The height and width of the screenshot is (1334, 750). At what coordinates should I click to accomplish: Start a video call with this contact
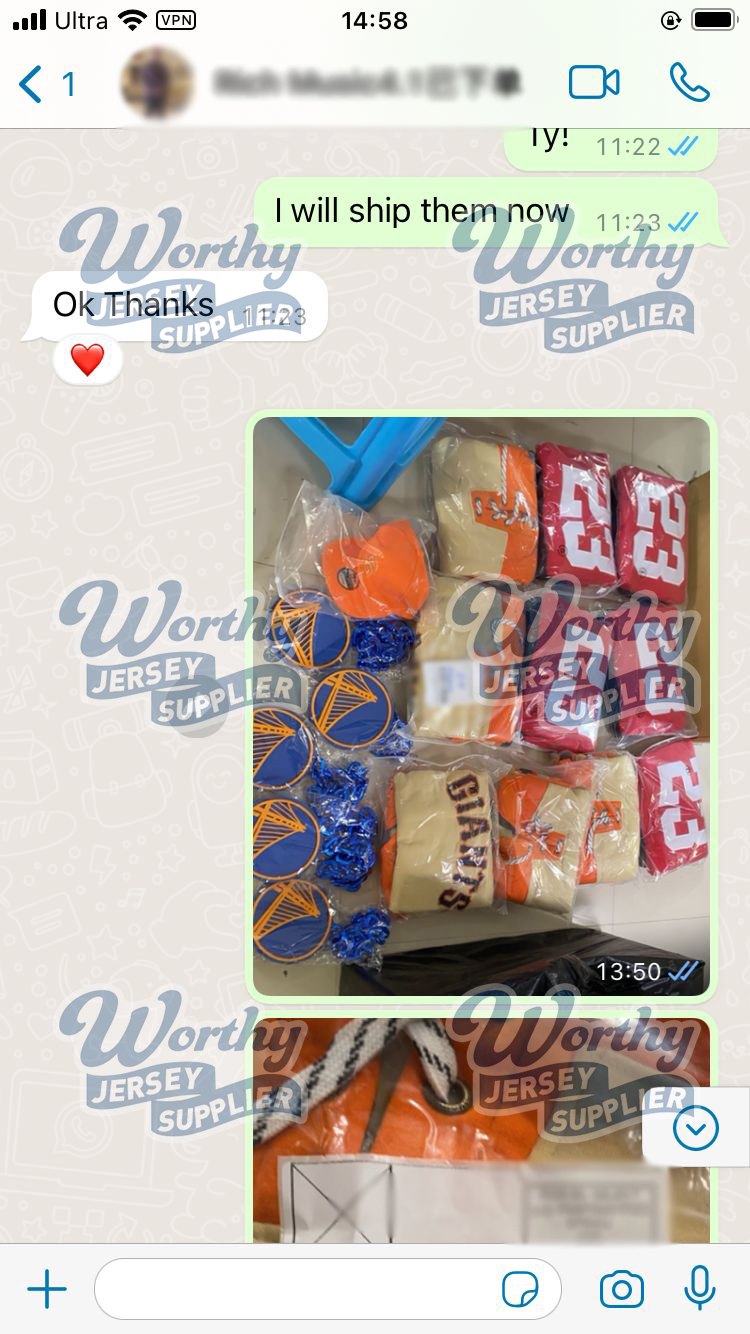594,83
